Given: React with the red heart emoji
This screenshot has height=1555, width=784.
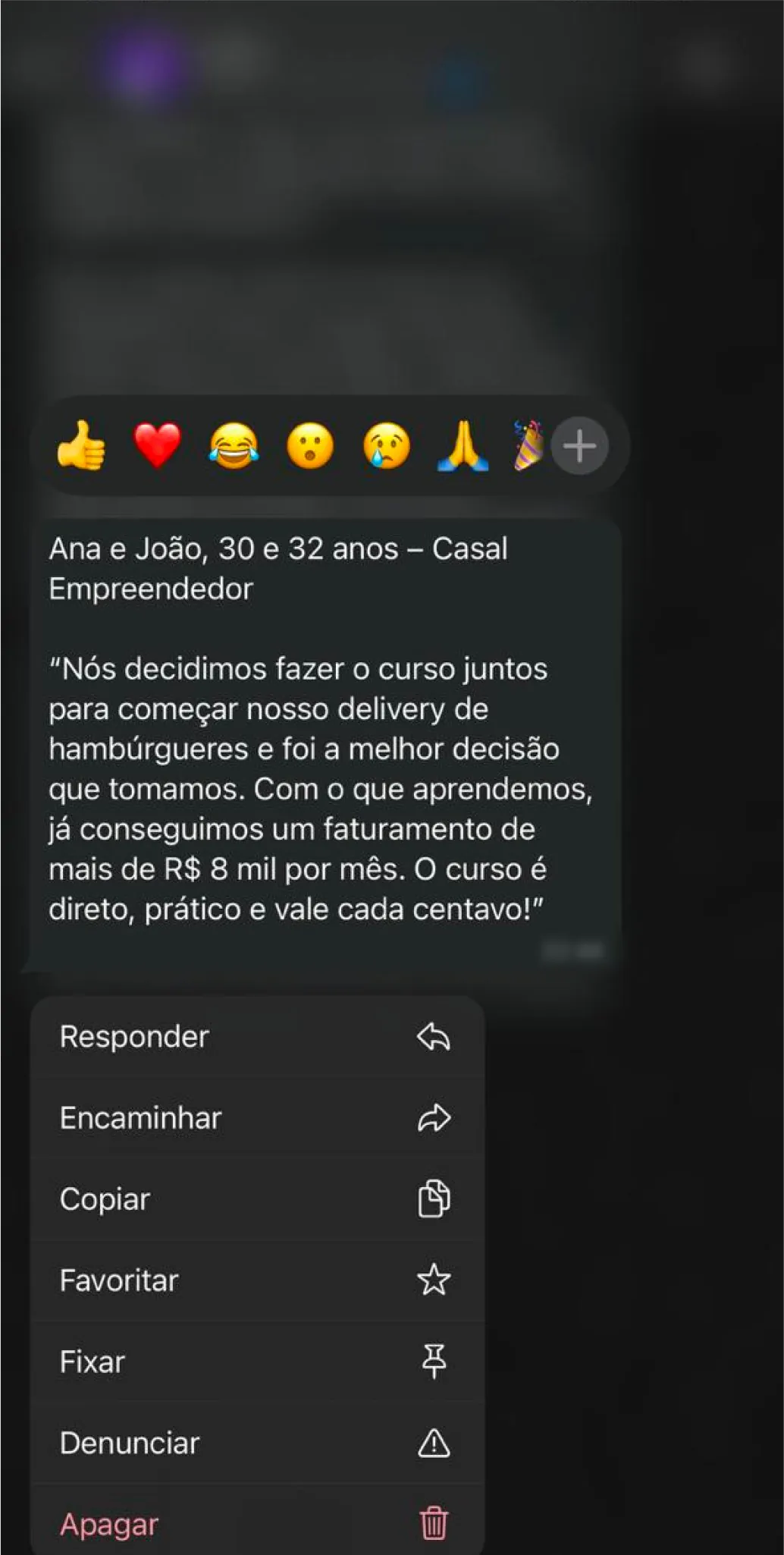Looking at the screenshot, I should click(x=158, y=445).
